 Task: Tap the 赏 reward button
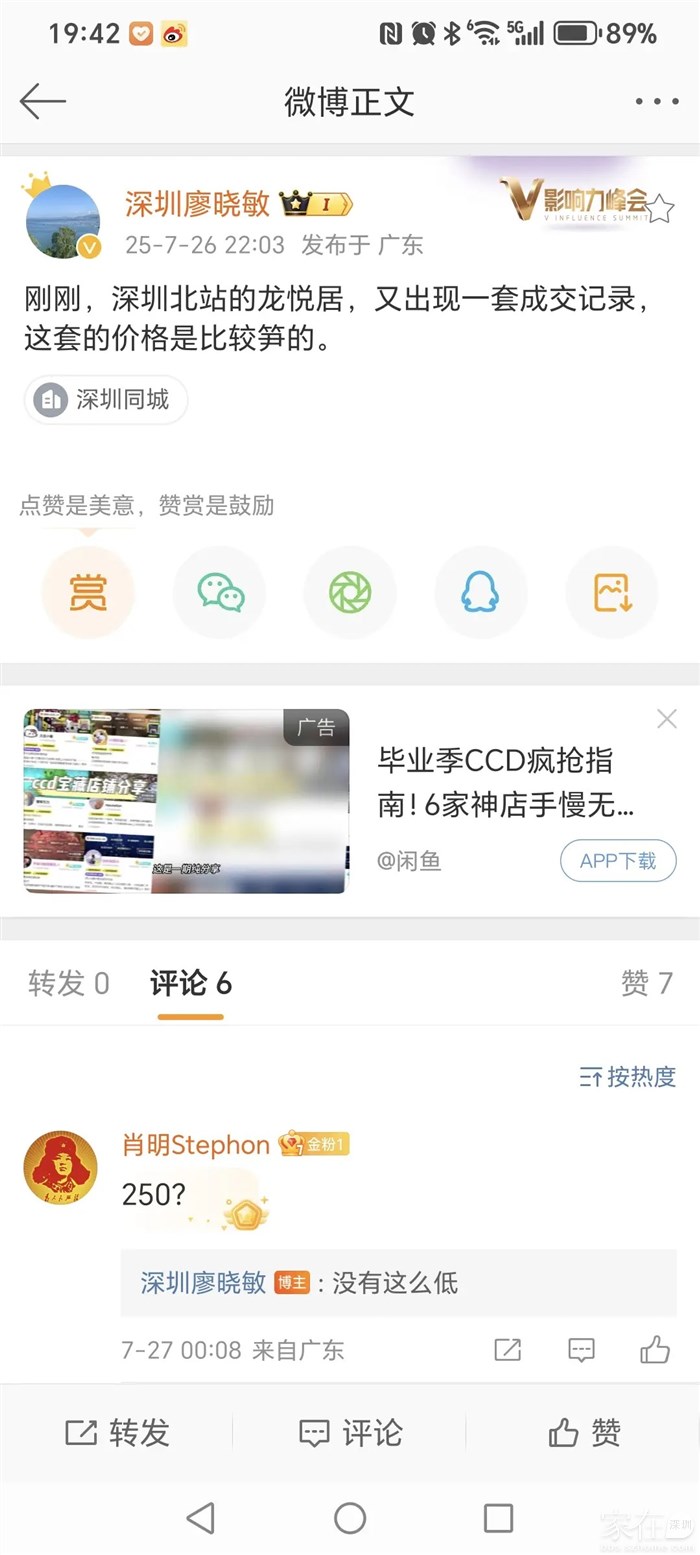pos(88,593)
